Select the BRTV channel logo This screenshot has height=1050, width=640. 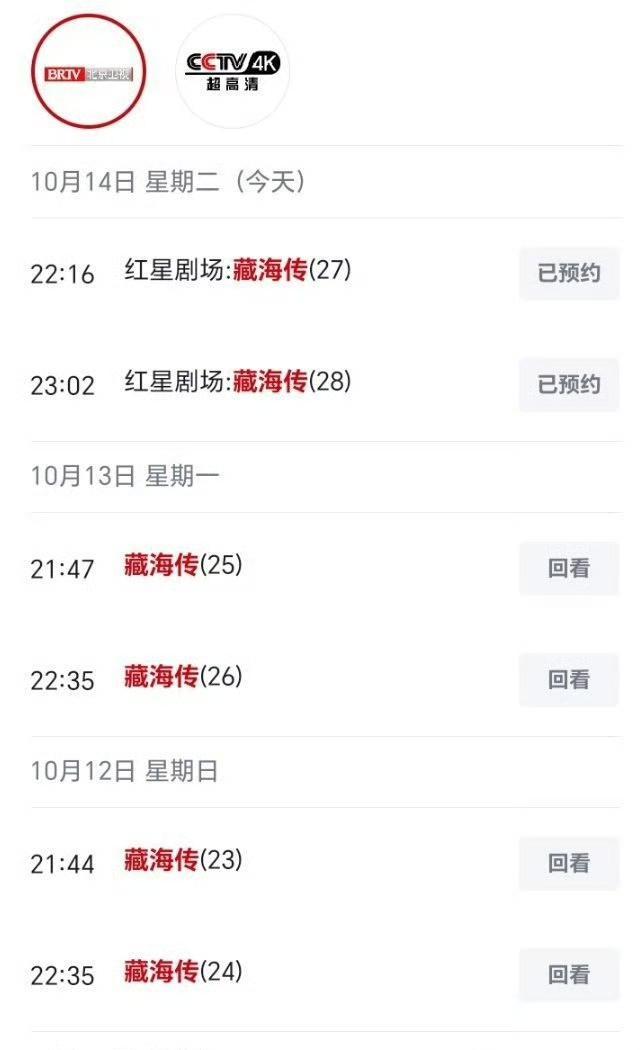click(x=88, y=72)
